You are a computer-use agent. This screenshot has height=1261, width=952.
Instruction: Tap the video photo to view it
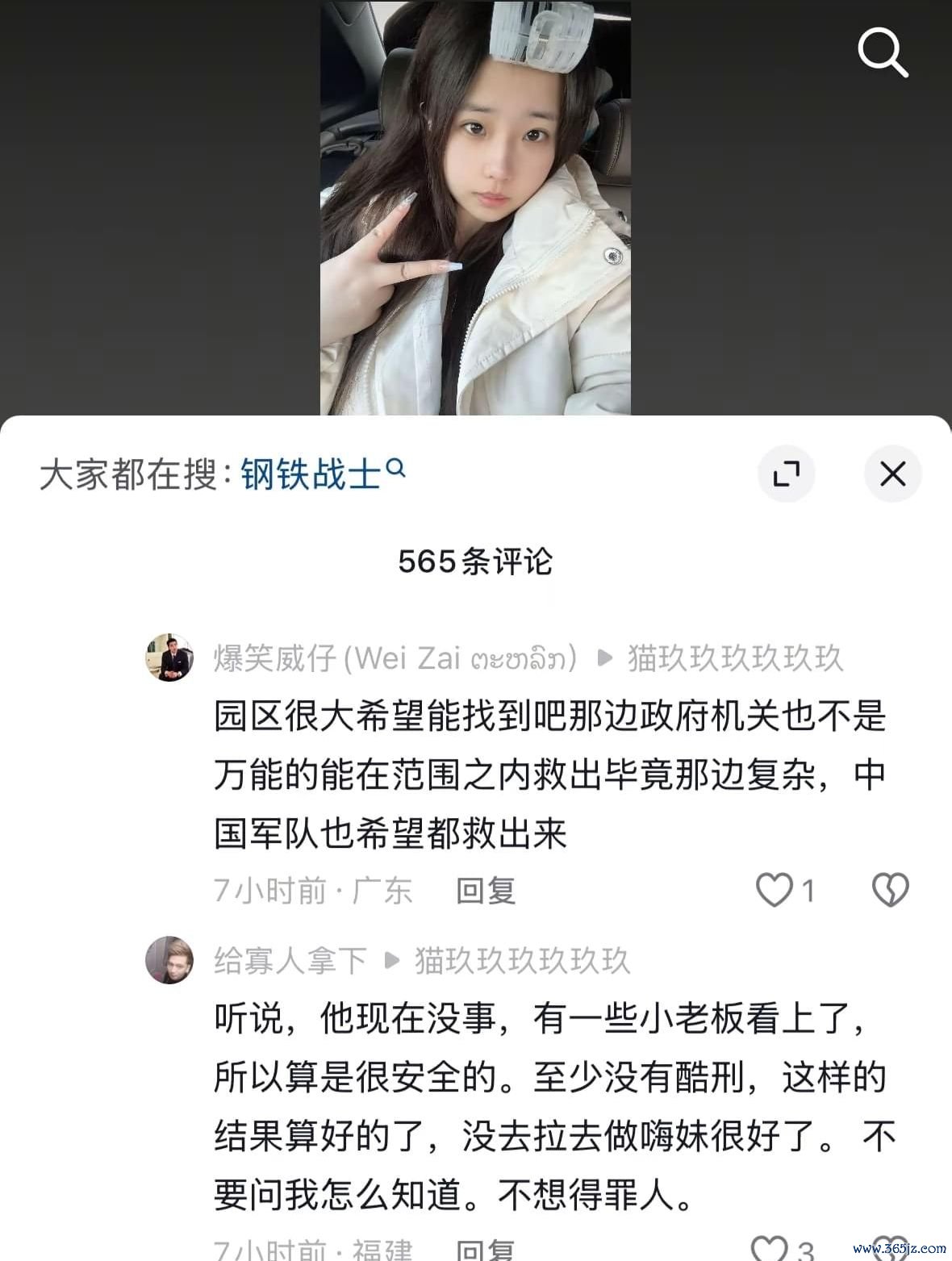coord(475,208)
